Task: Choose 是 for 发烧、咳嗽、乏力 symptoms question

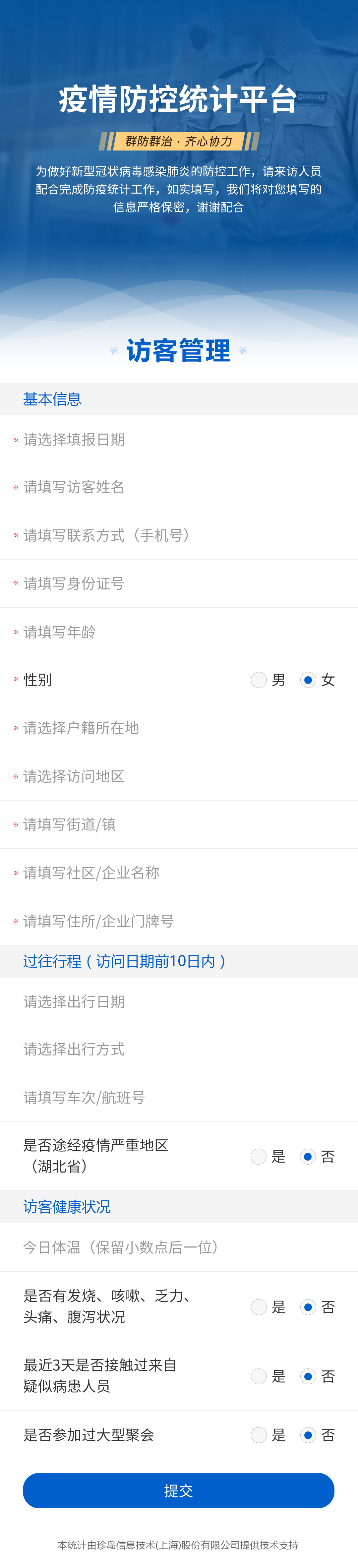Action: (x=259, y=1307)
